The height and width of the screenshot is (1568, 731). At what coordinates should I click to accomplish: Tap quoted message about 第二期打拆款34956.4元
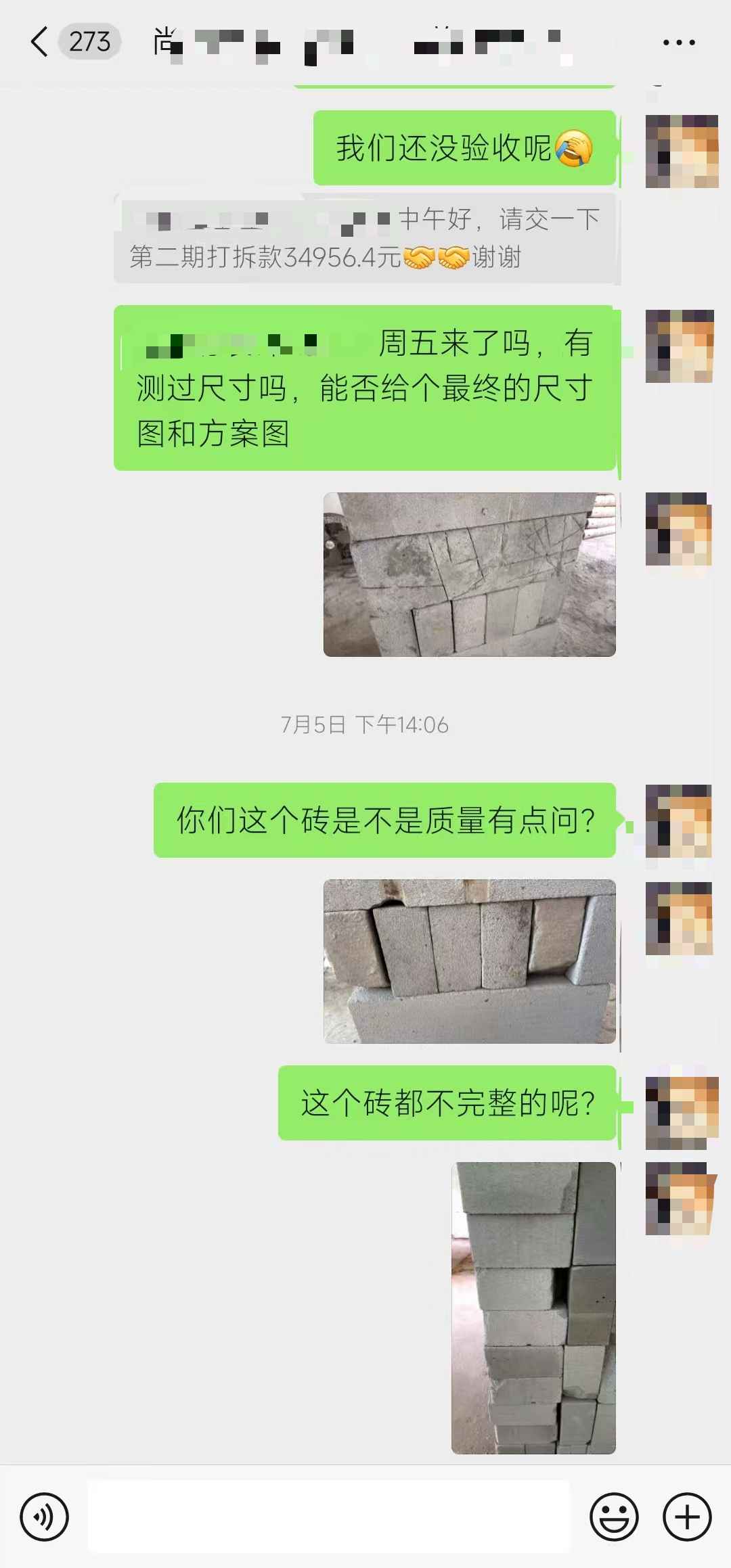[365, 238]
